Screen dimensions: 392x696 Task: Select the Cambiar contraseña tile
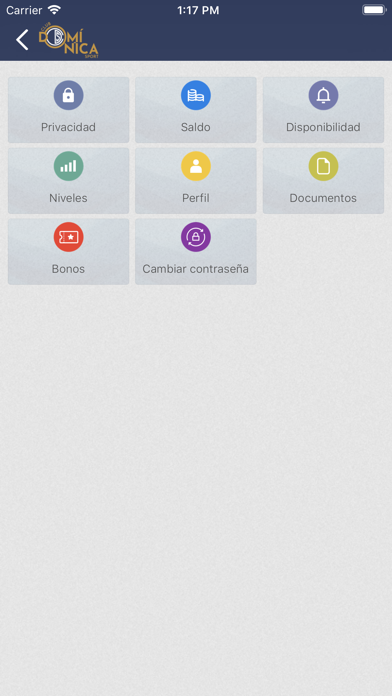pos(196,251)
